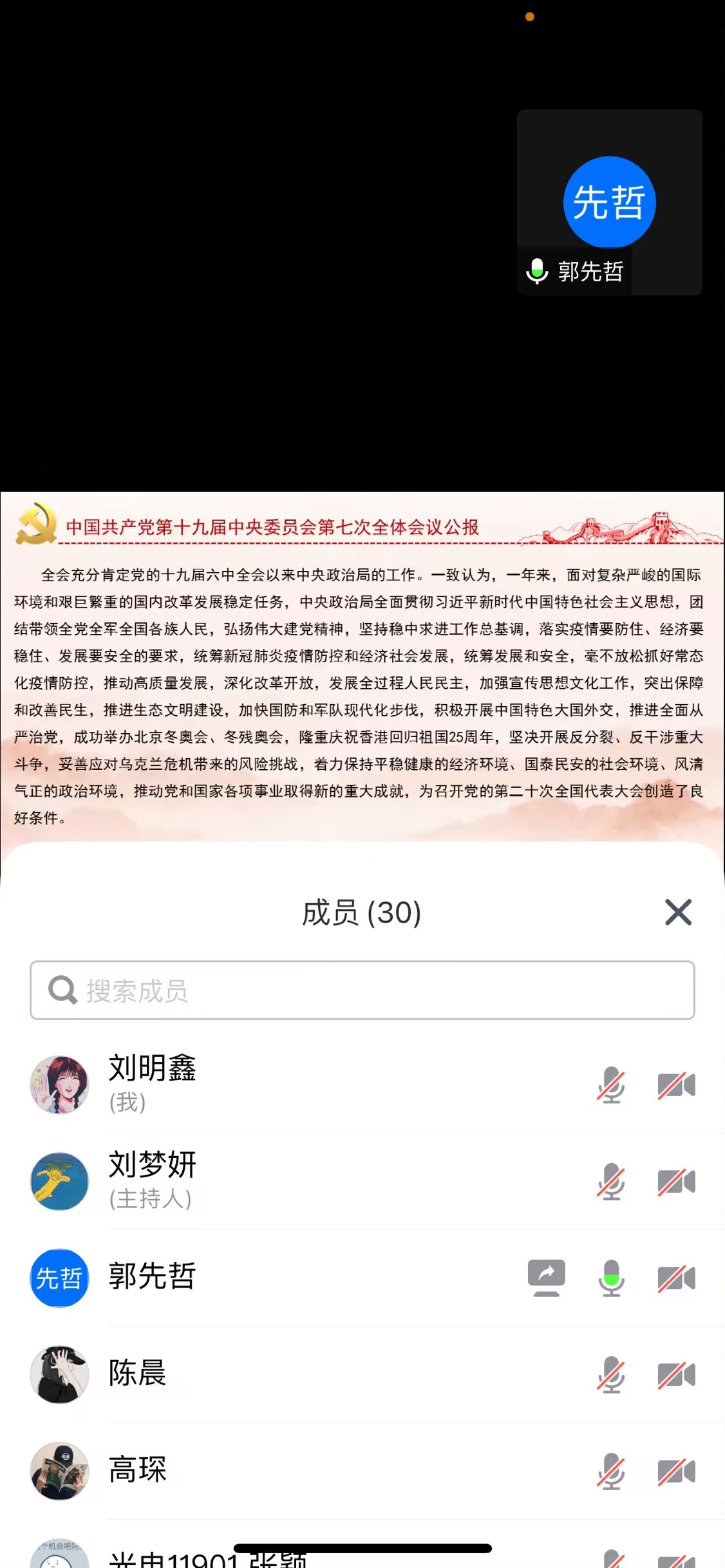Unmute microphone for 刘明鑫
725x1568 pixels.
click(x=610, y=1085)
